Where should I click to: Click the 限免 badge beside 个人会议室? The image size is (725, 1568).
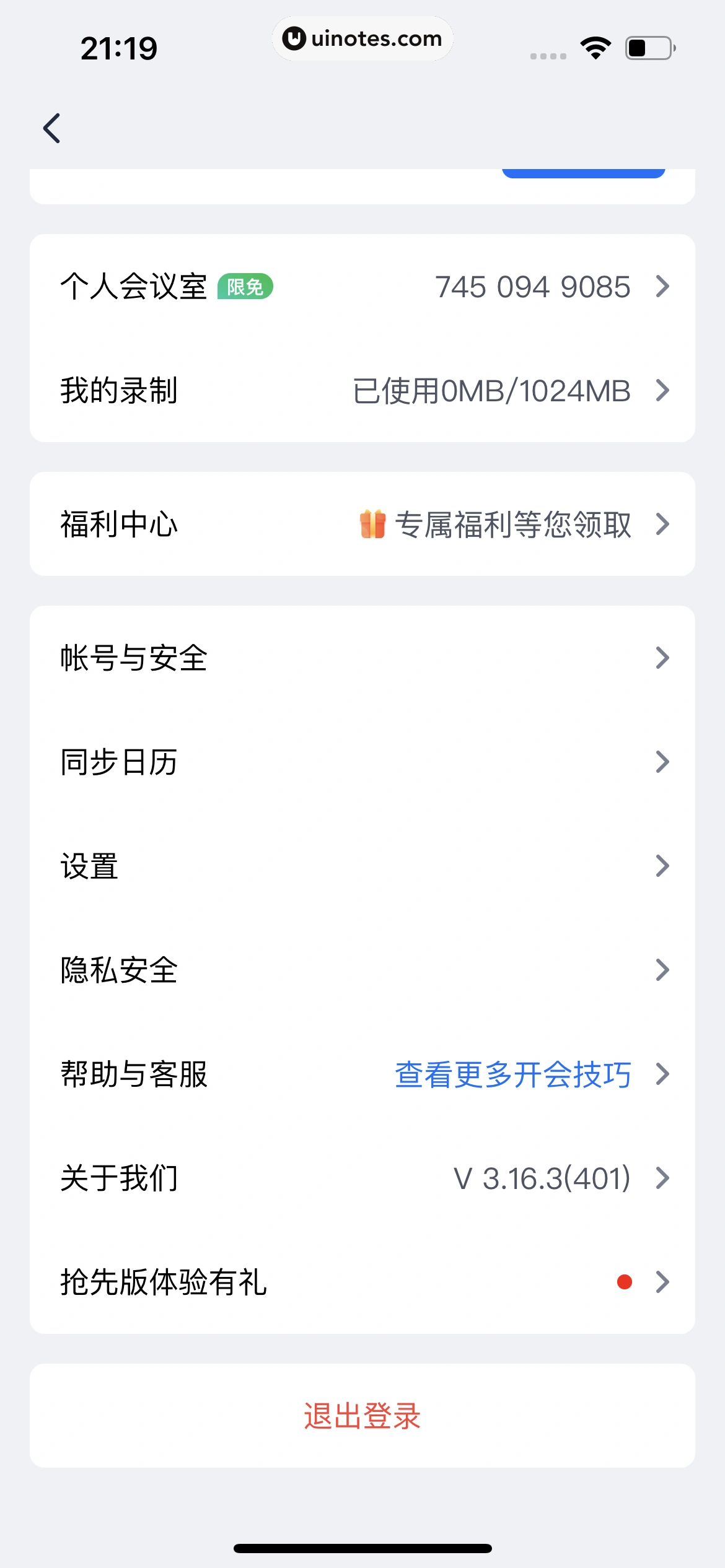tap(246, 286)
